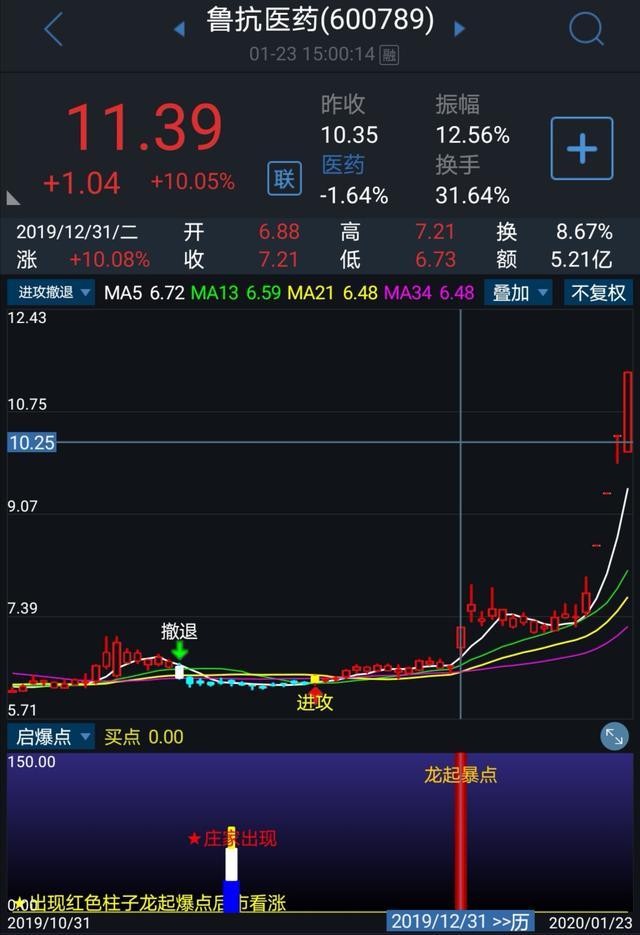Go back using the top arrow

53,29
